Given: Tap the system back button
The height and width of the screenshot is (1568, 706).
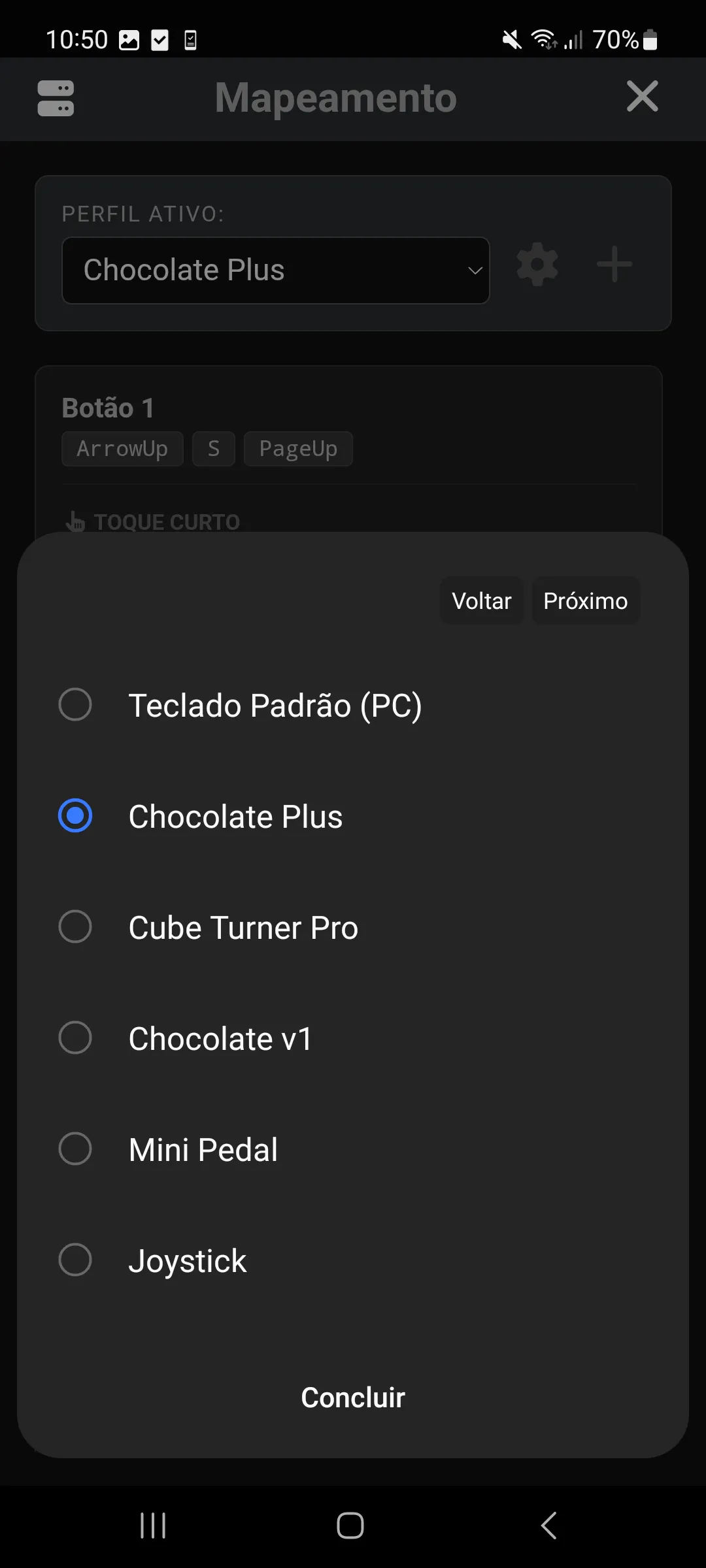Looking at the screenshot, I should (x=549, y=1526).
